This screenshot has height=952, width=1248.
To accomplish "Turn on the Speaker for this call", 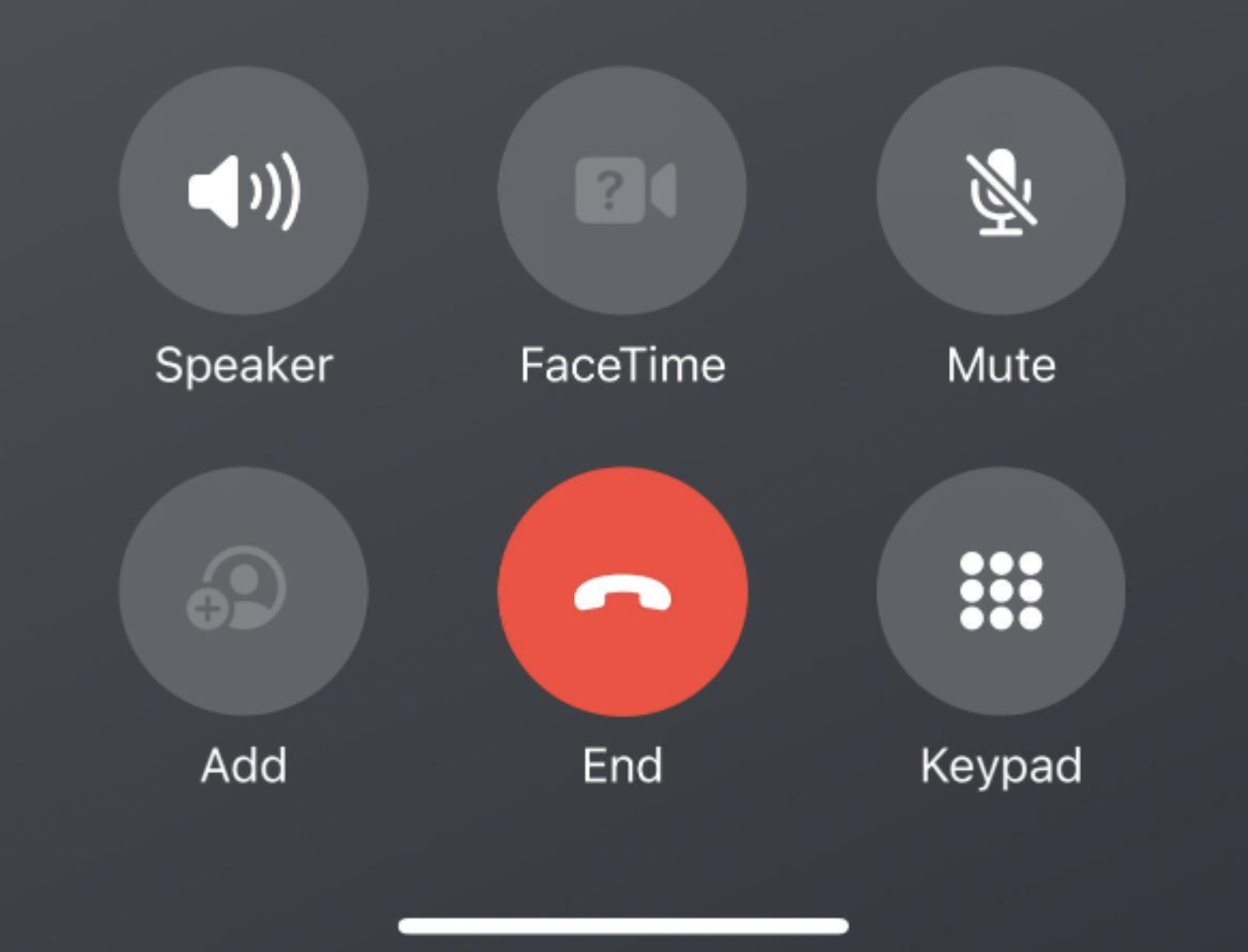I will click(x=243, y=190).
